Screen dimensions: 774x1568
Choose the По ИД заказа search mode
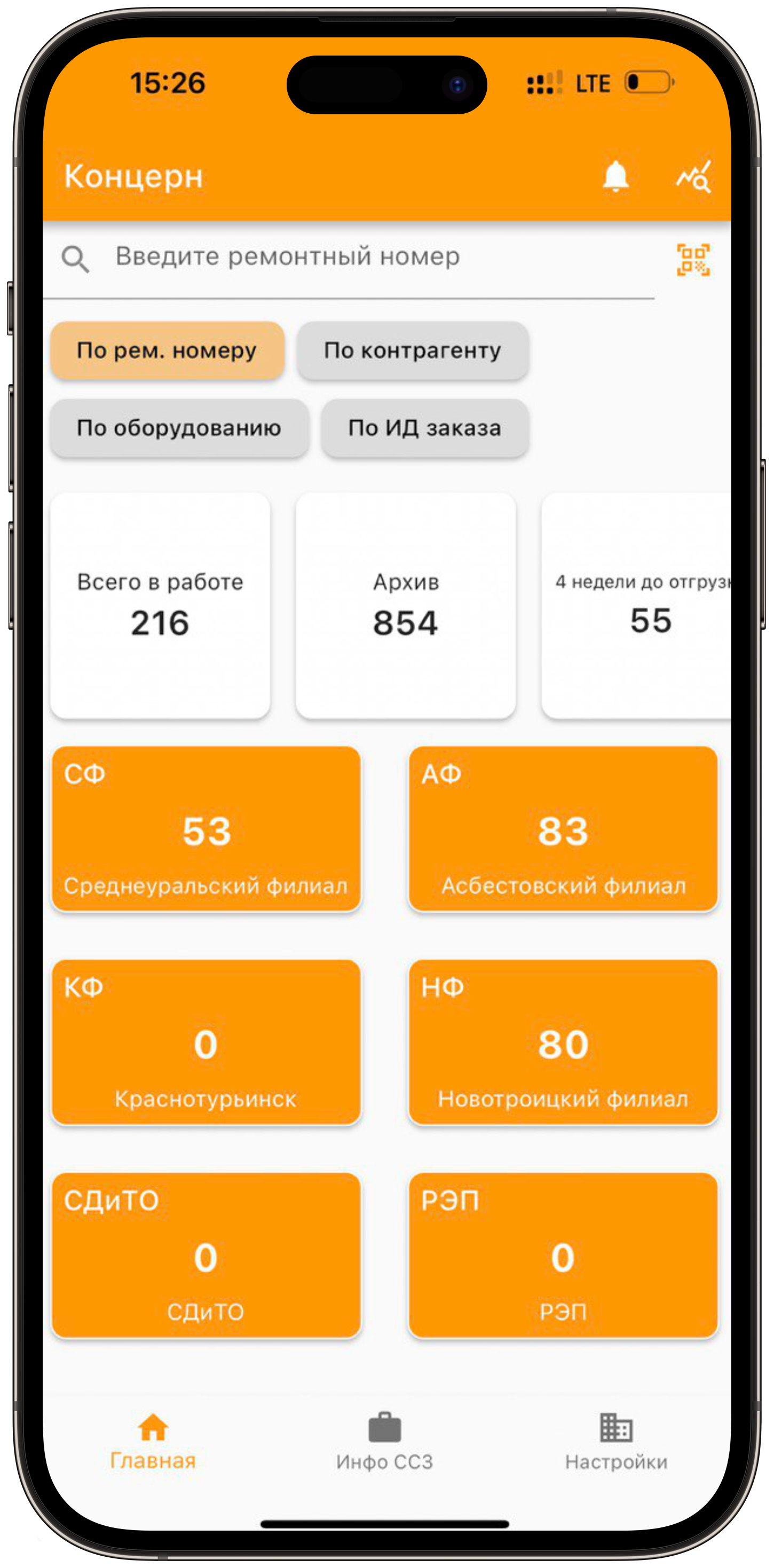click(x=425, y=428)
